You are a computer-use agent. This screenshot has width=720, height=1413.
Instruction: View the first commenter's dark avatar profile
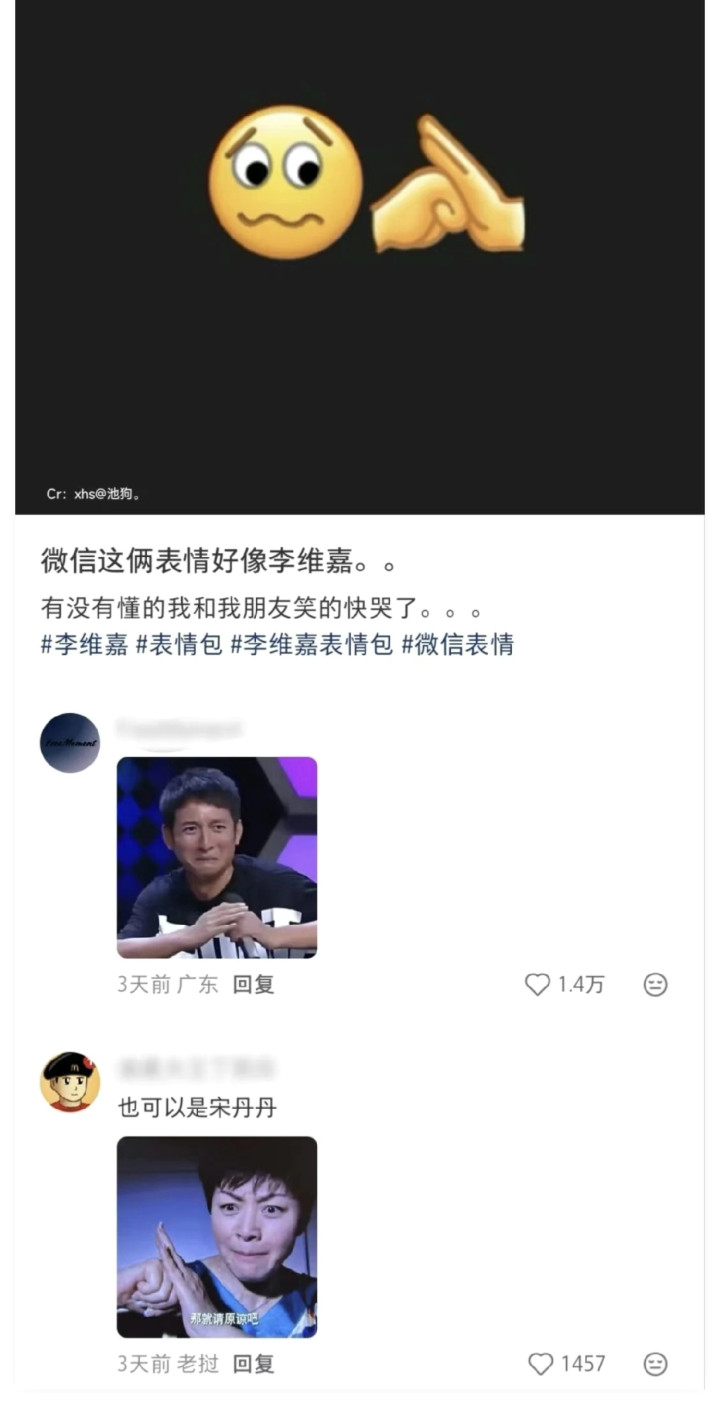click(70, 743)
